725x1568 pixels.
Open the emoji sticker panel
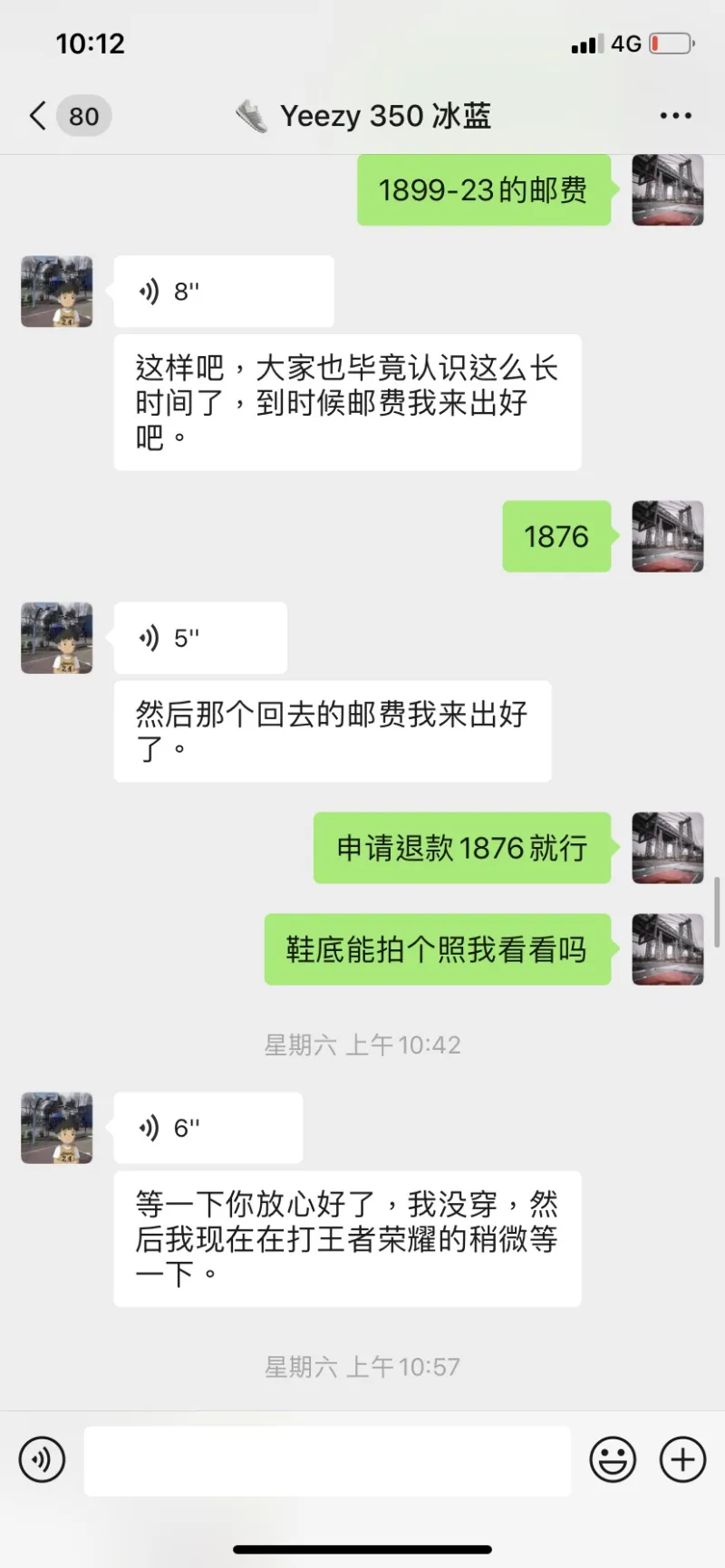coord(613,1460)
